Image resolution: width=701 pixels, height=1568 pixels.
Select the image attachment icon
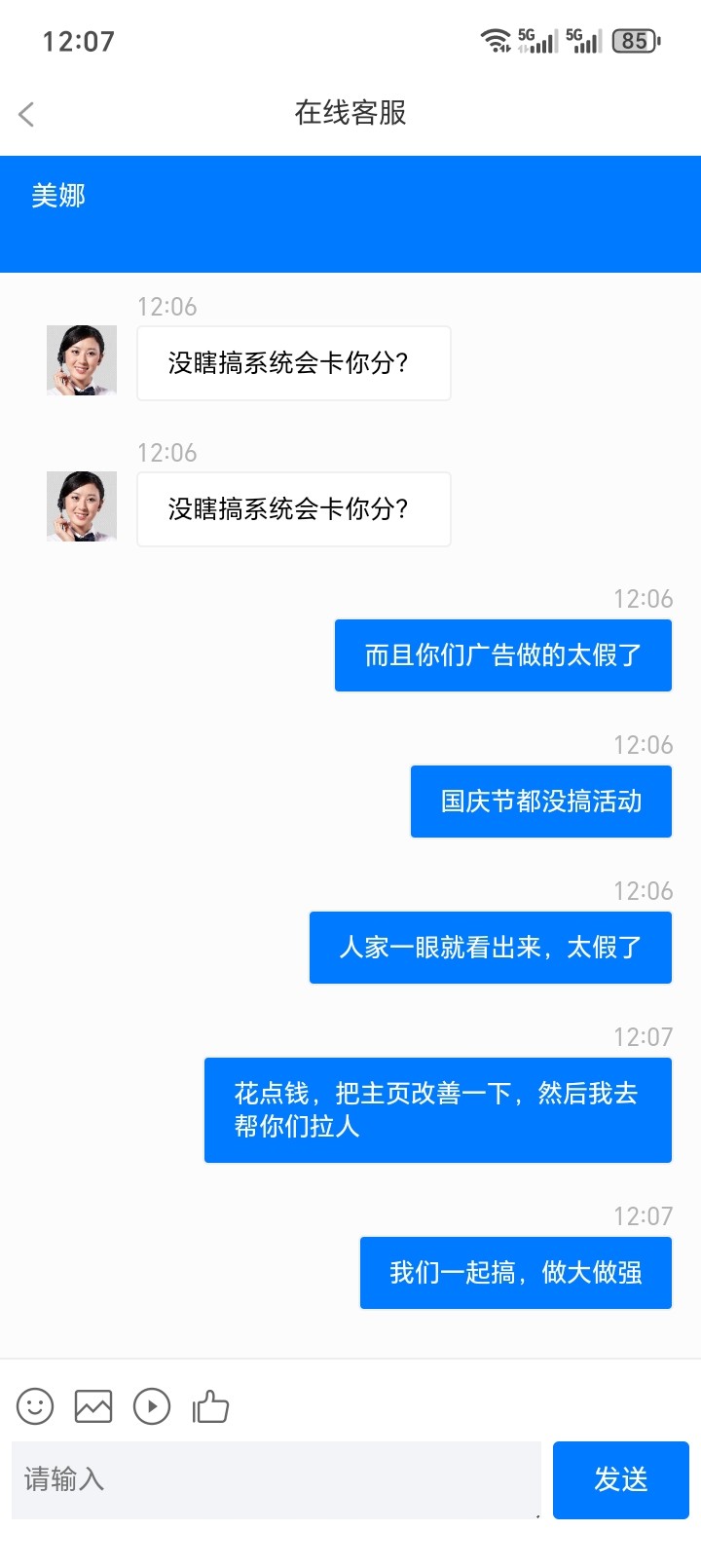[x=93, y=1406]
